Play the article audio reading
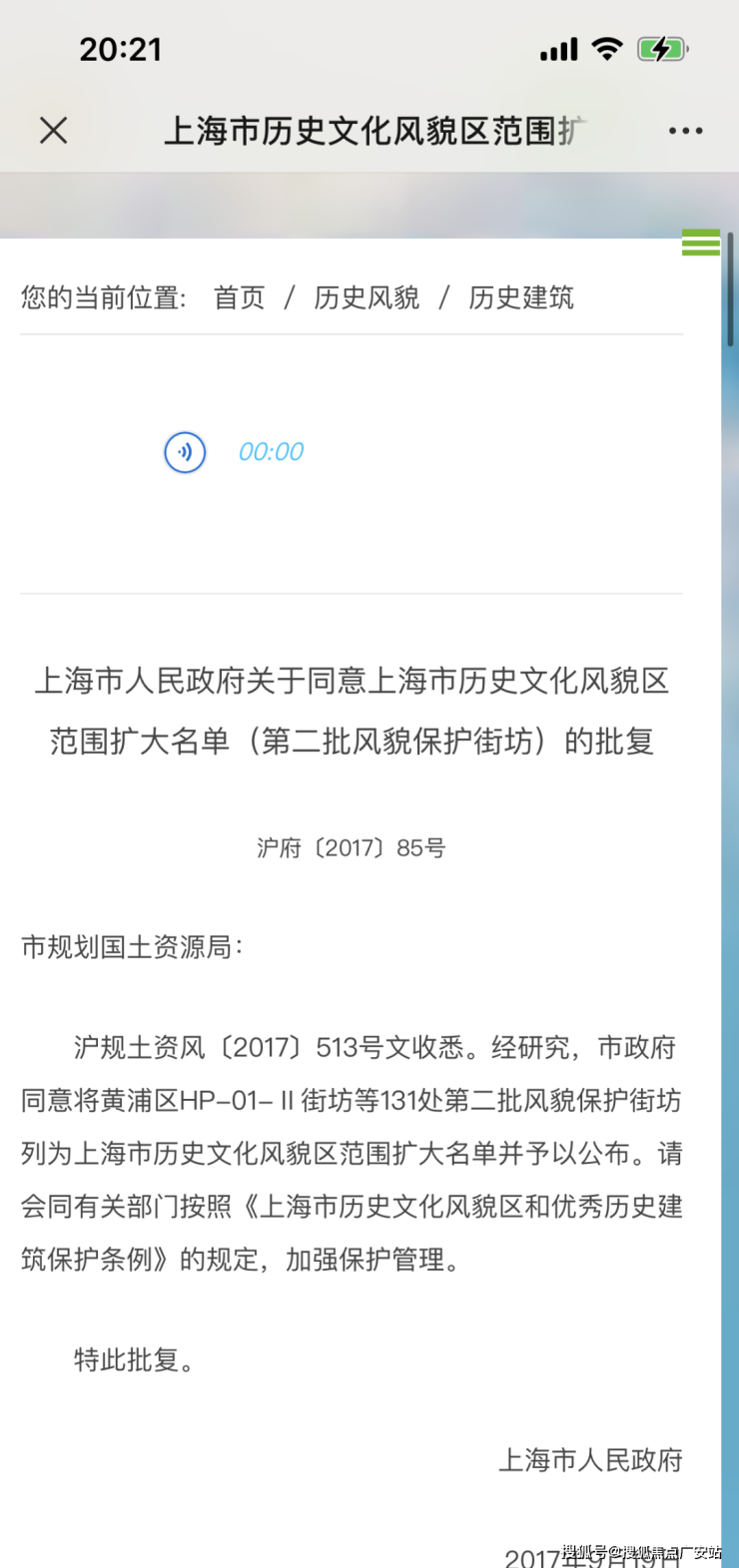The height and width of the screenshot is (1568, 739). pos(185,452)
